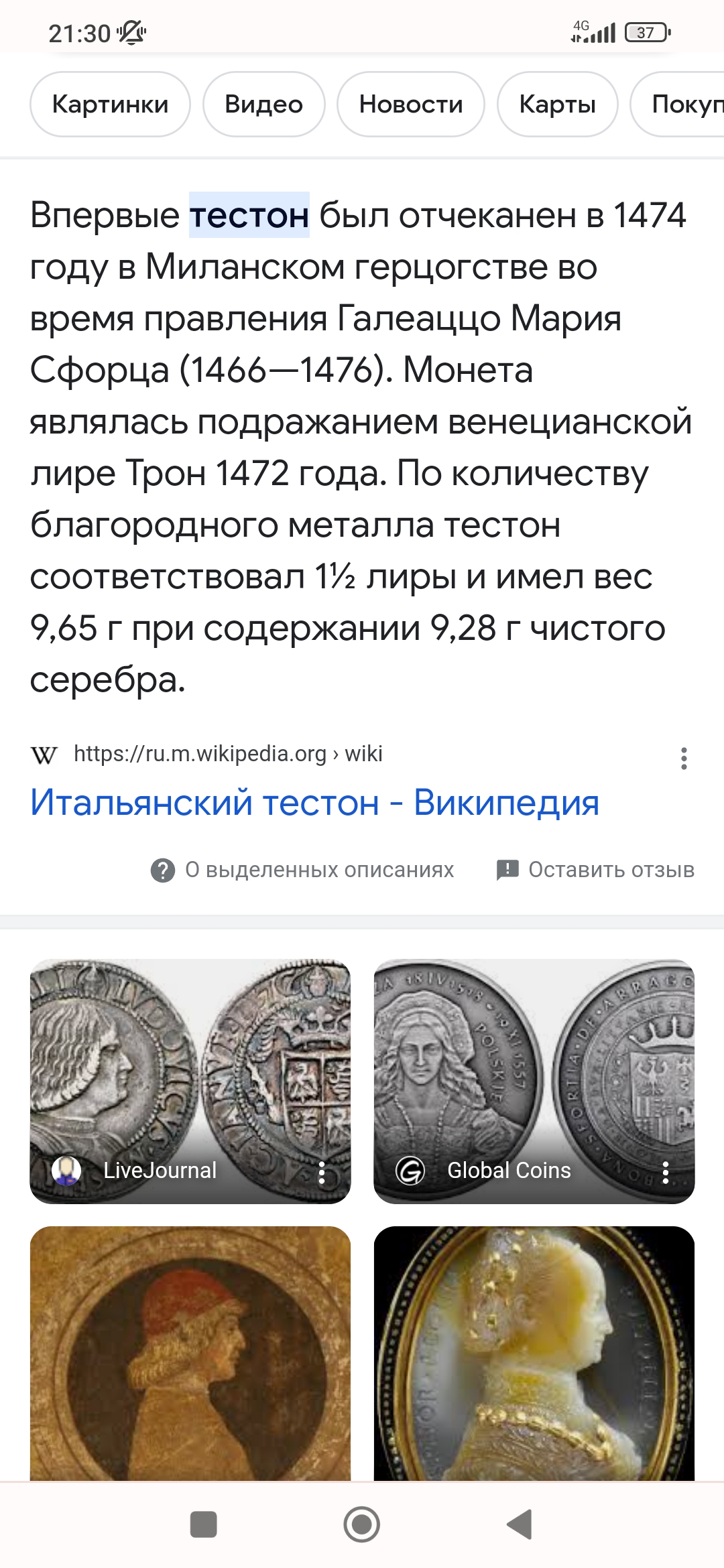Open the cameo woman profile image

(x=534, y=1353)
